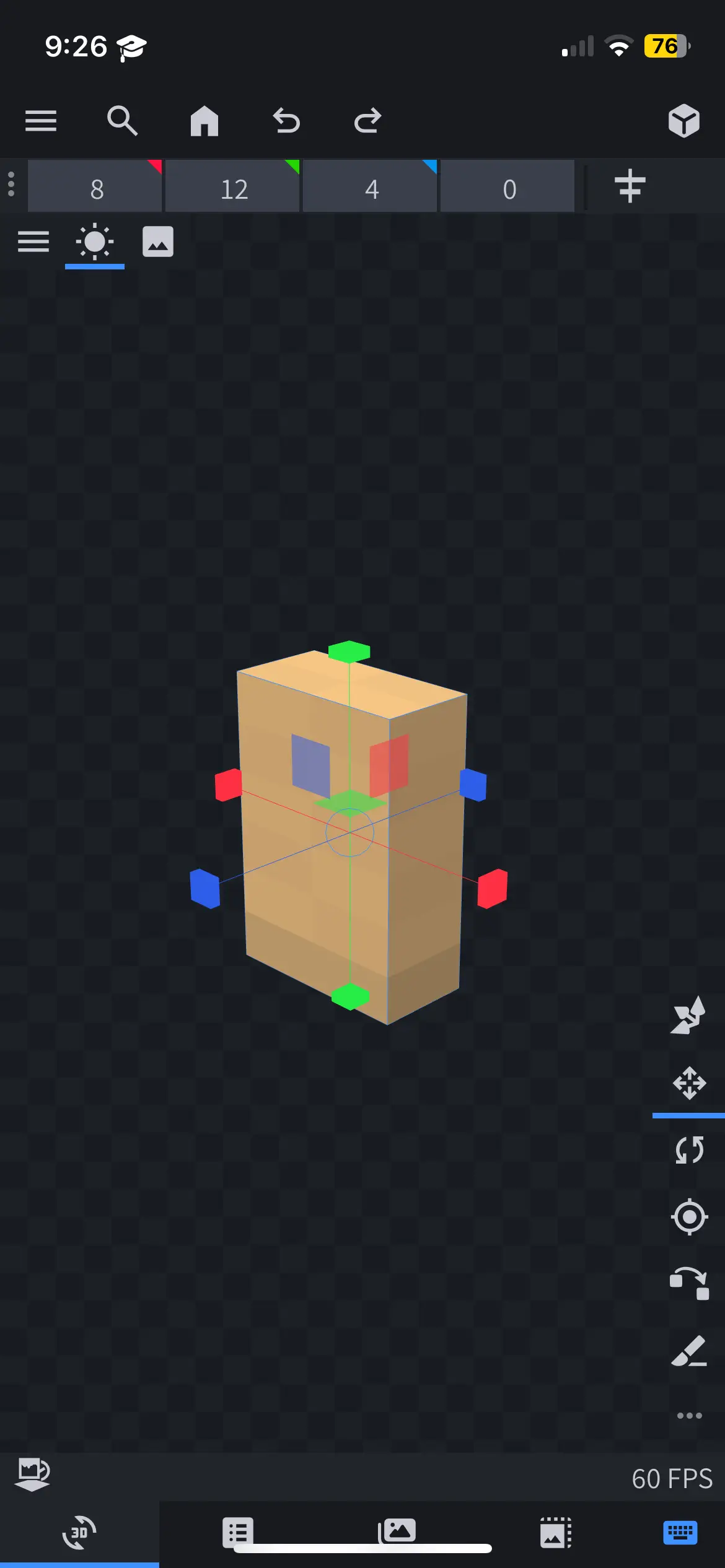
Task: Open the search tool
Action: point(122,121)
